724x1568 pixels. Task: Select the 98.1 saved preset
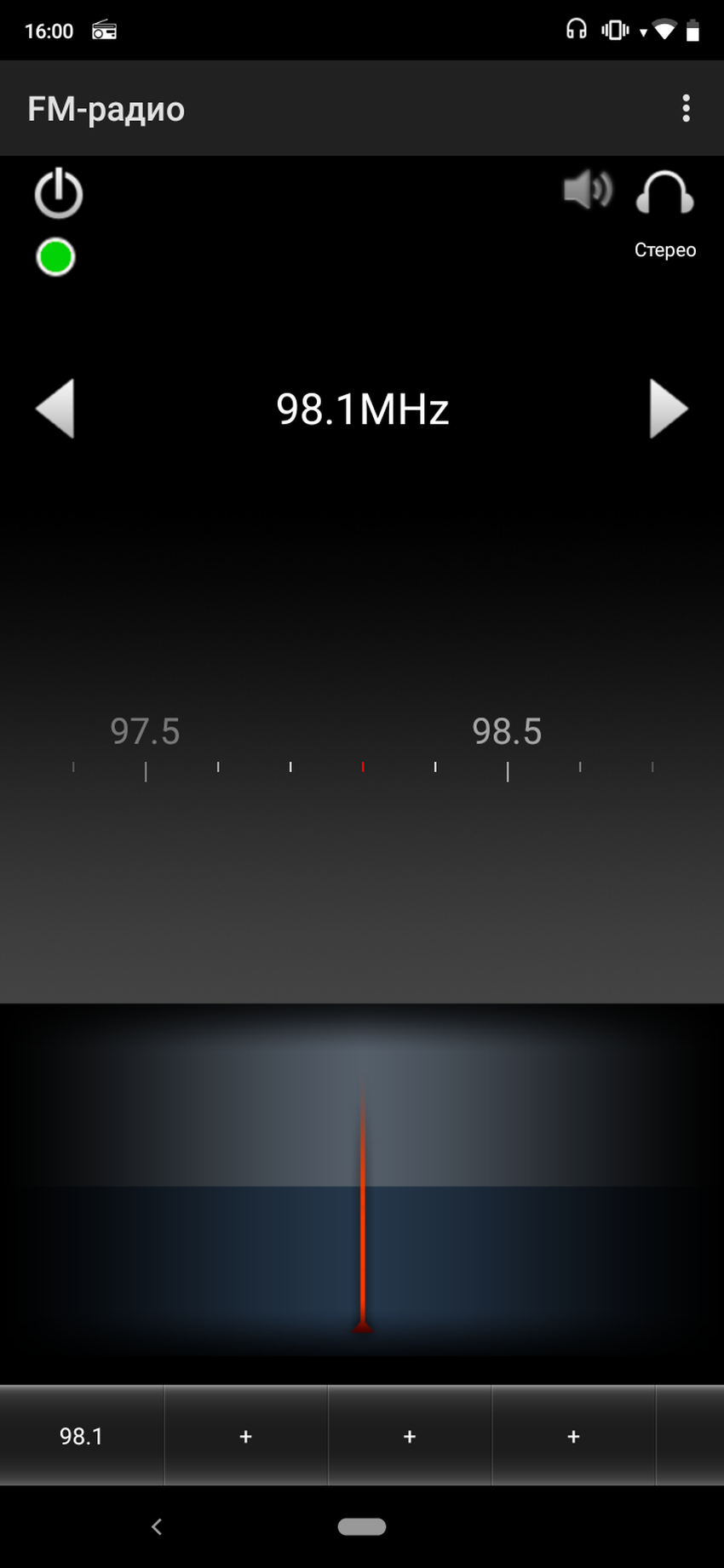pos(81,1436)
